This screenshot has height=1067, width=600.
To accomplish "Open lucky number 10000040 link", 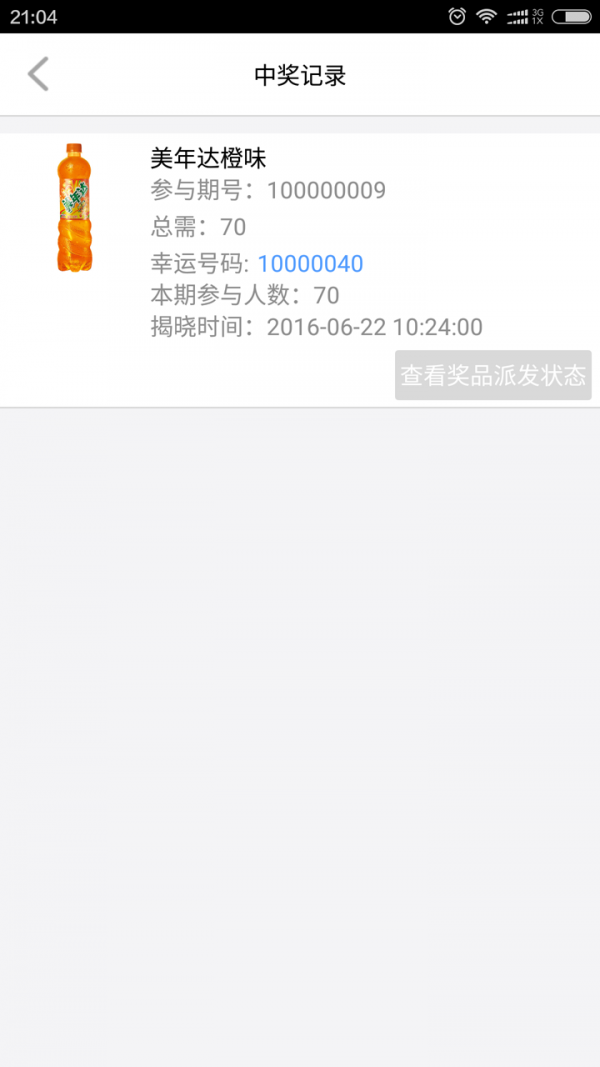I will point(310,264).
